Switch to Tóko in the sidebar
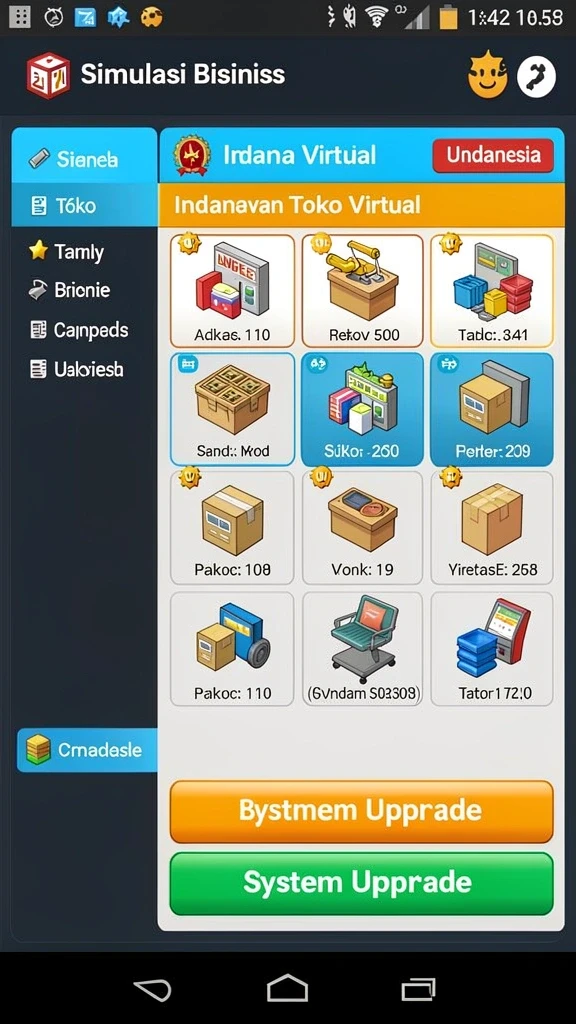Screen dimensions: 576x1024 [84, 206]
